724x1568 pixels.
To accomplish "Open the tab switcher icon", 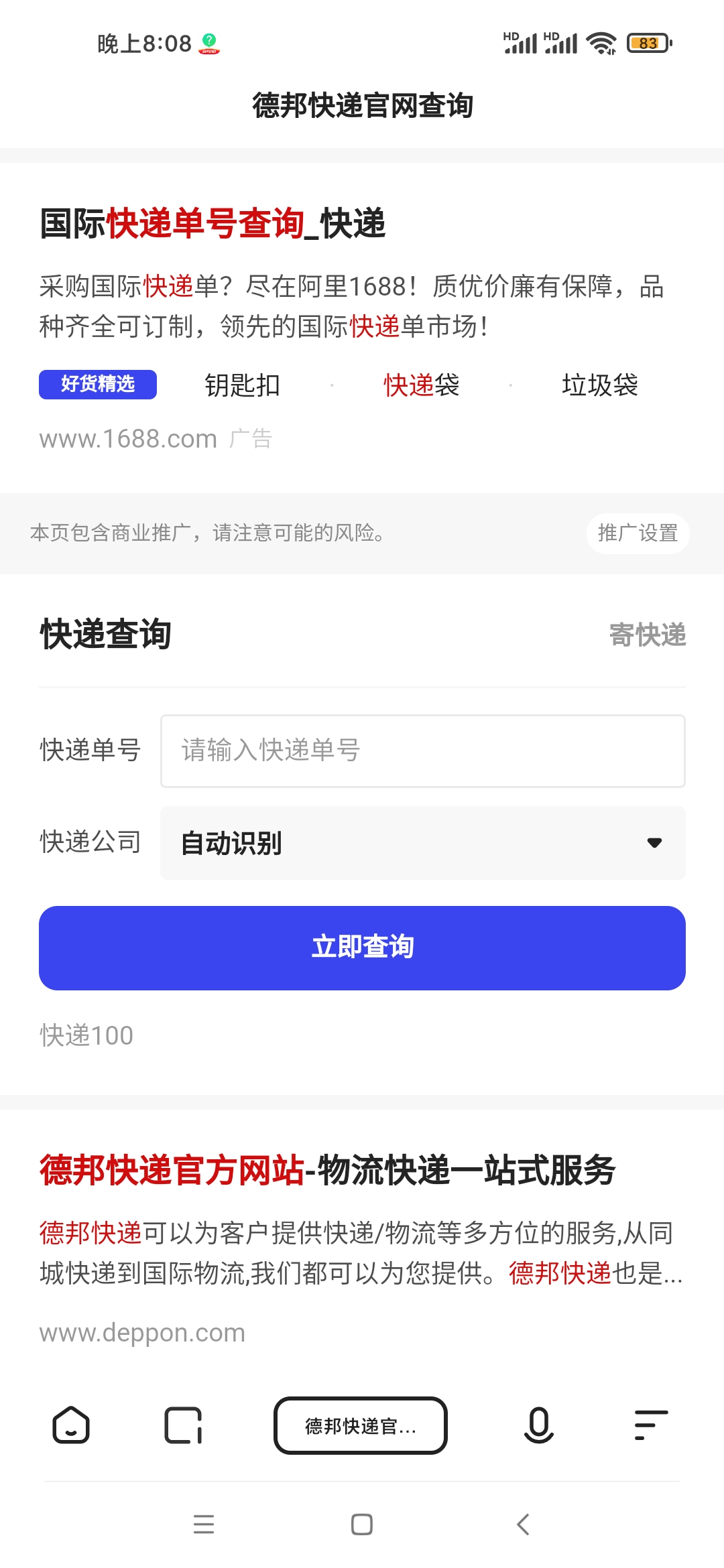I will pyautogui.click(x=183, y=1425).
